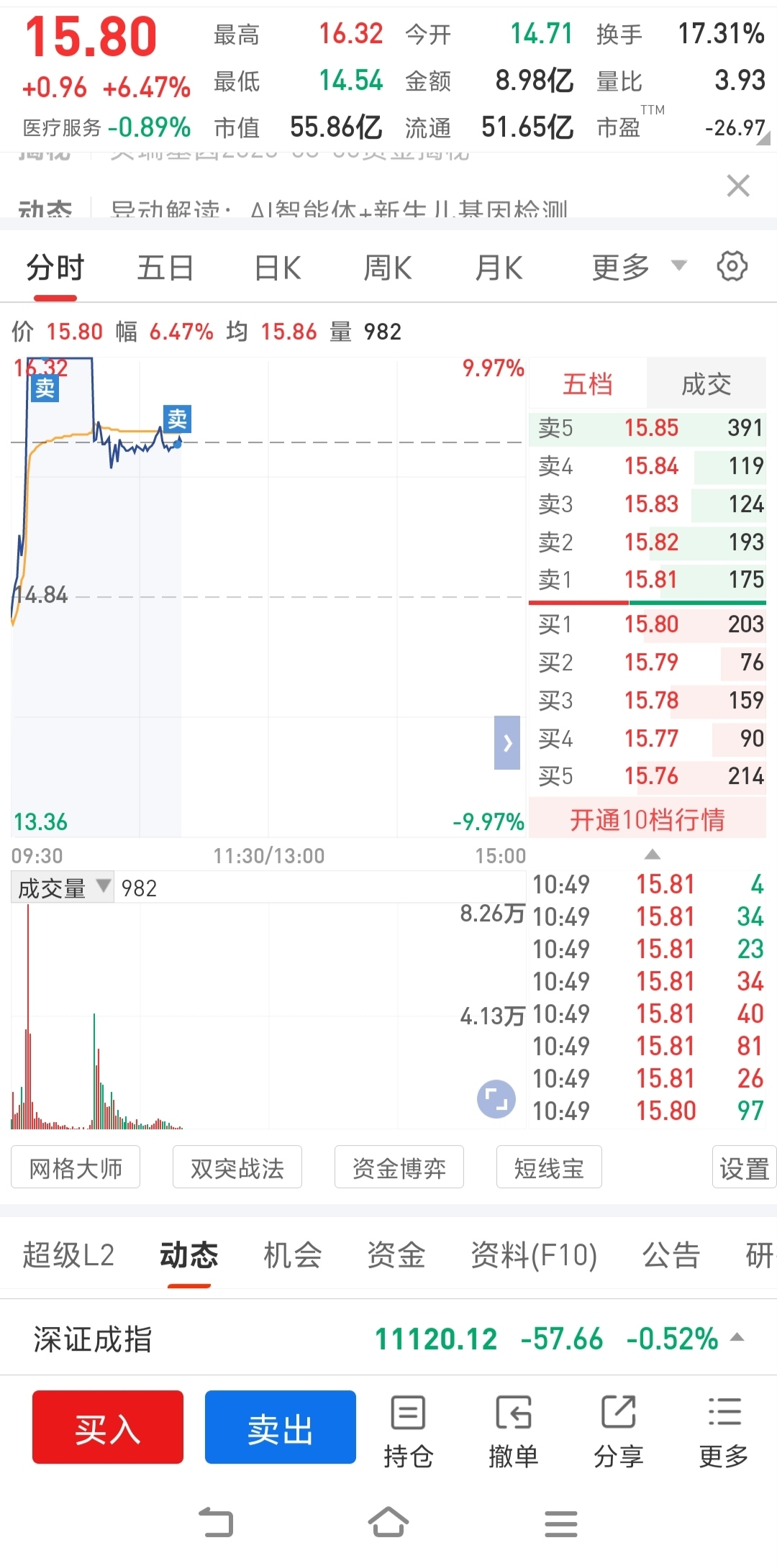Dismiss the news banner with the X
Image resolution: width=777 pixels, height=1568 pixels.
[738, 186]
